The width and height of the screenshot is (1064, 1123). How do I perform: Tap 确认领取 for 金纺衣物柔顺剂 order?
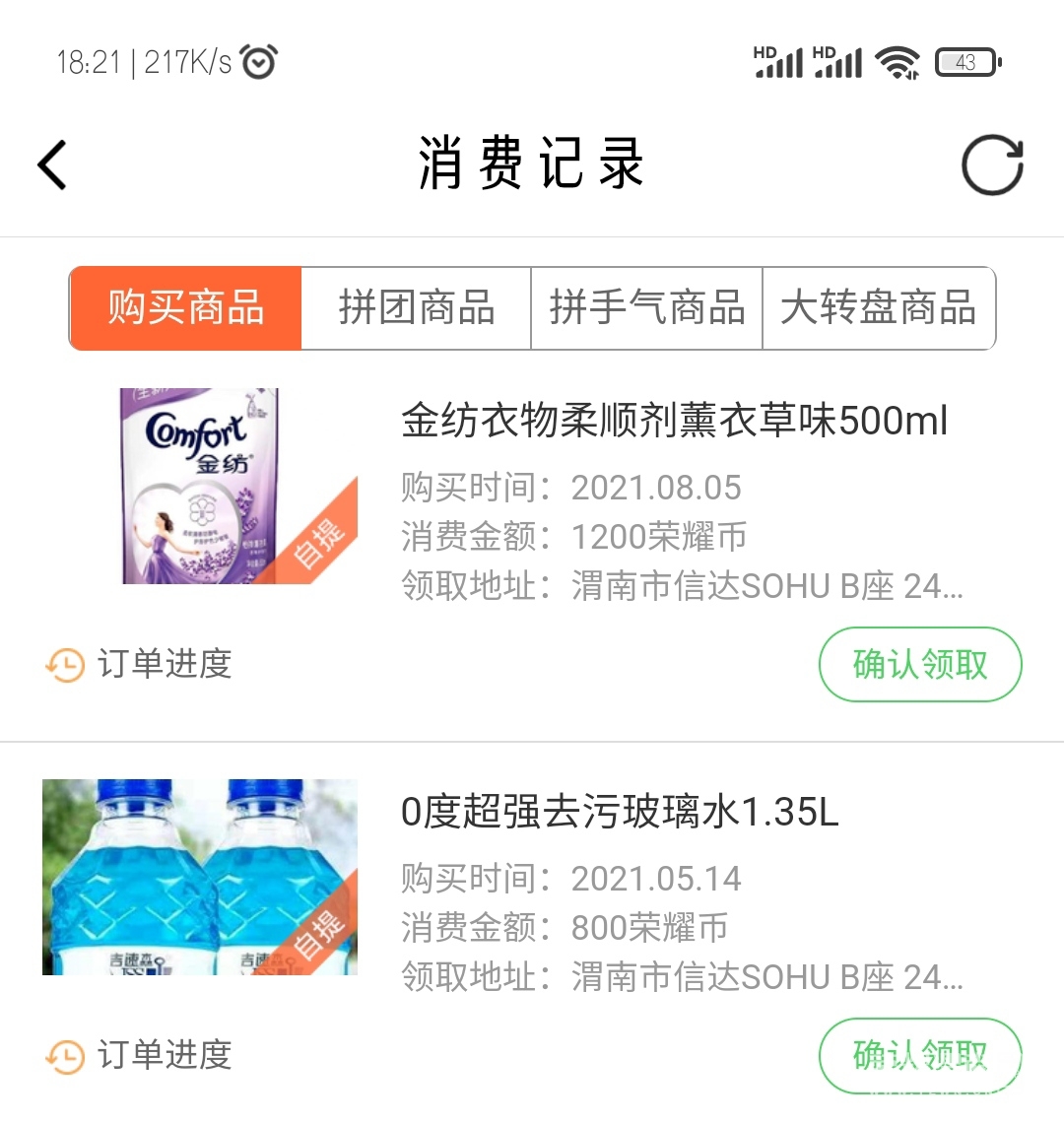coord(919,665)
